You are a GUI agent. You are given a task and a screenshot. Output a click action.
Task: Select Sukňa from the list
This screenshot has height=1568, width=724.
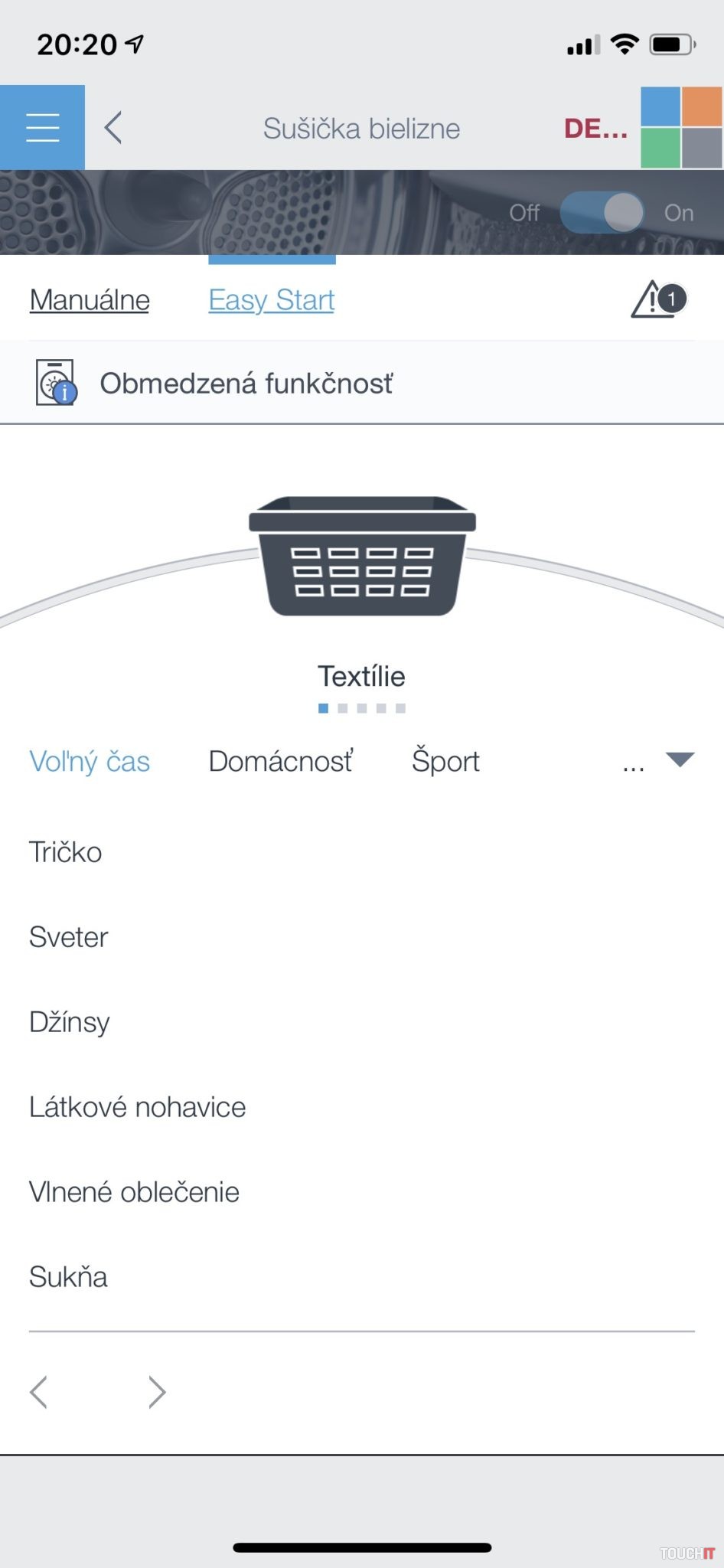tap(68, 1277)
